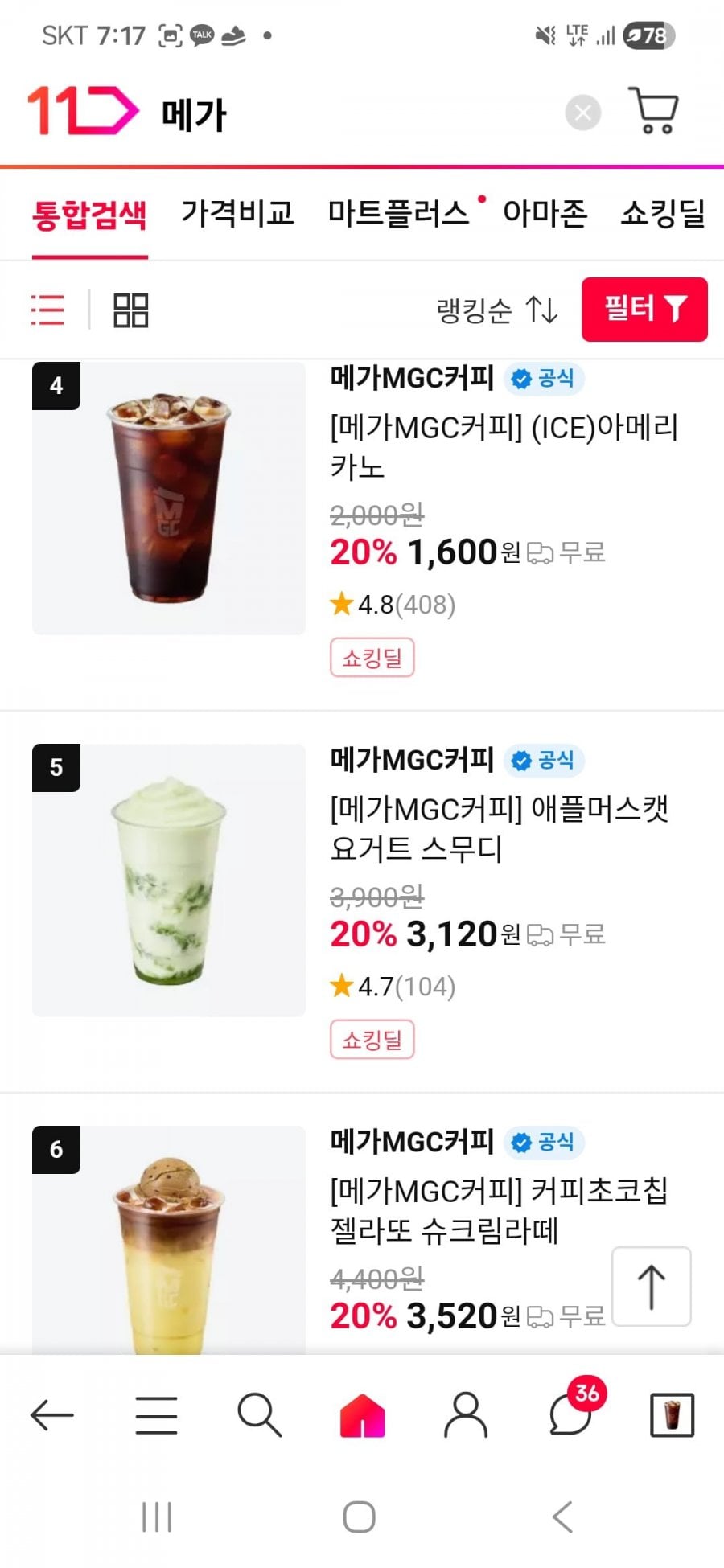Switch to the 아마존 tab
Image resolution: width=724 pixels, height=1568 pixels.
(545, 214)
